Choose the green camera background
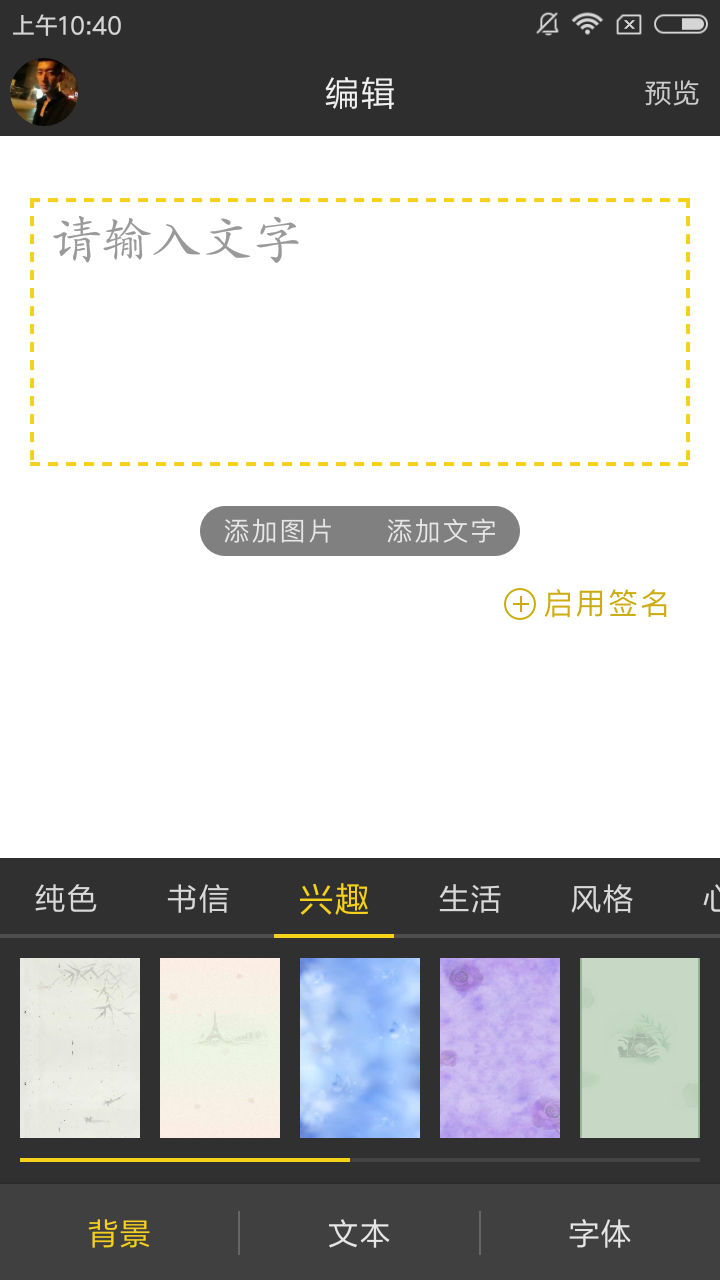Screen dimensions: 720x1280 point(640,1047)
